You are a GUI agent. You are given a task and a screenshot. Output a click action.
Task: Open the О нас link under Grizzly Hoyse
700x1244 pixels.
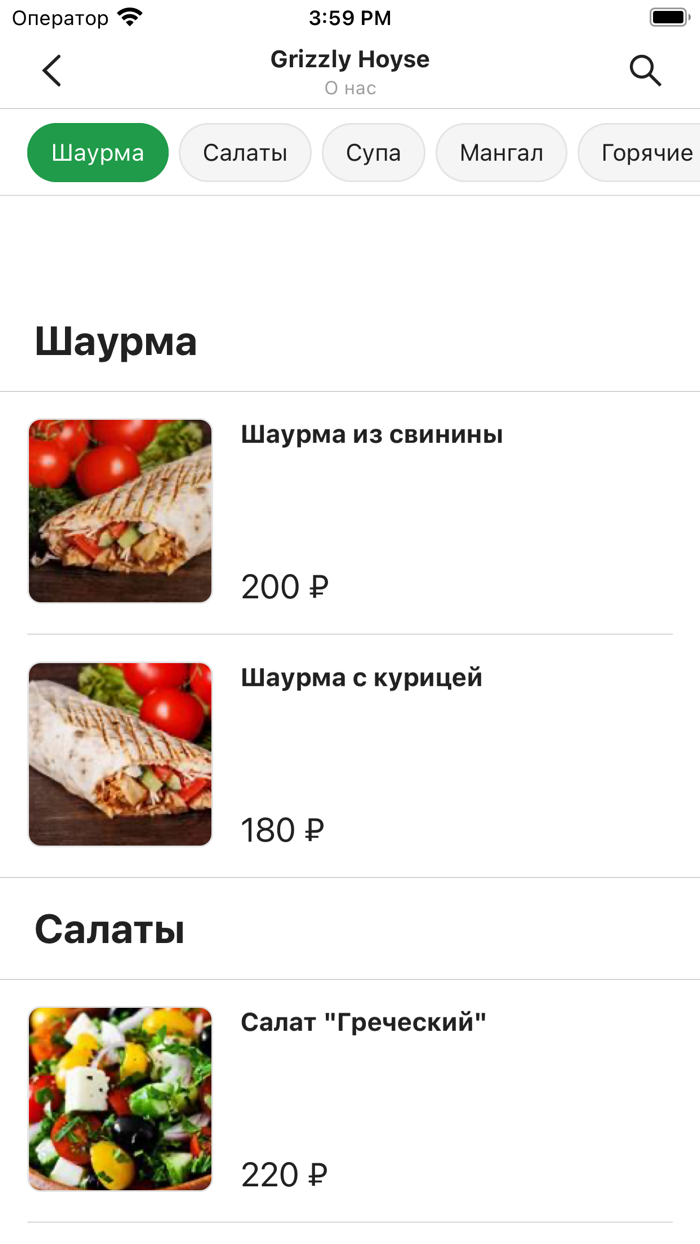pos(350,88)
